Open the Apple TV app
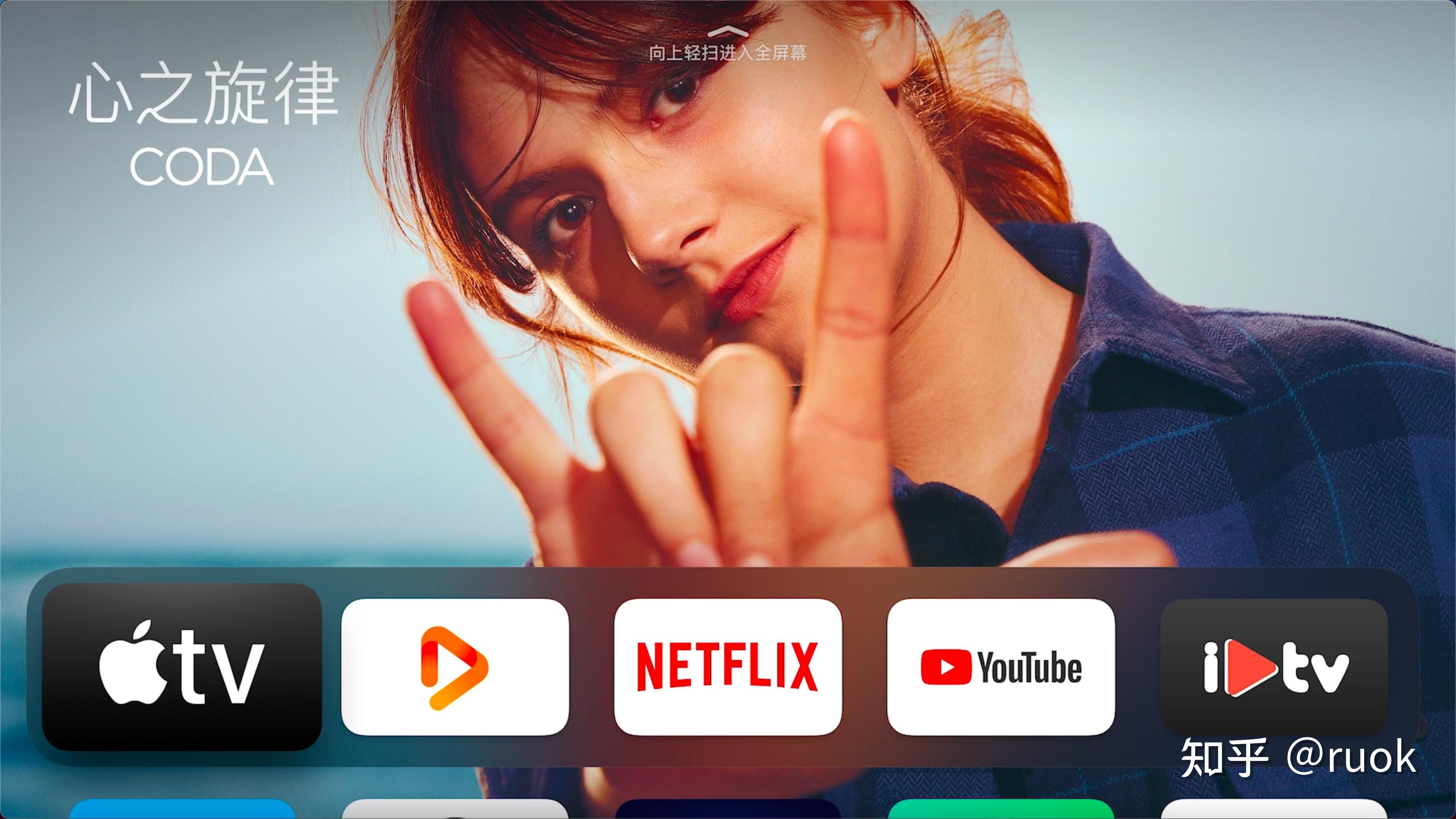This screenshot has width=1456, height=819. (x=182, y=667)
